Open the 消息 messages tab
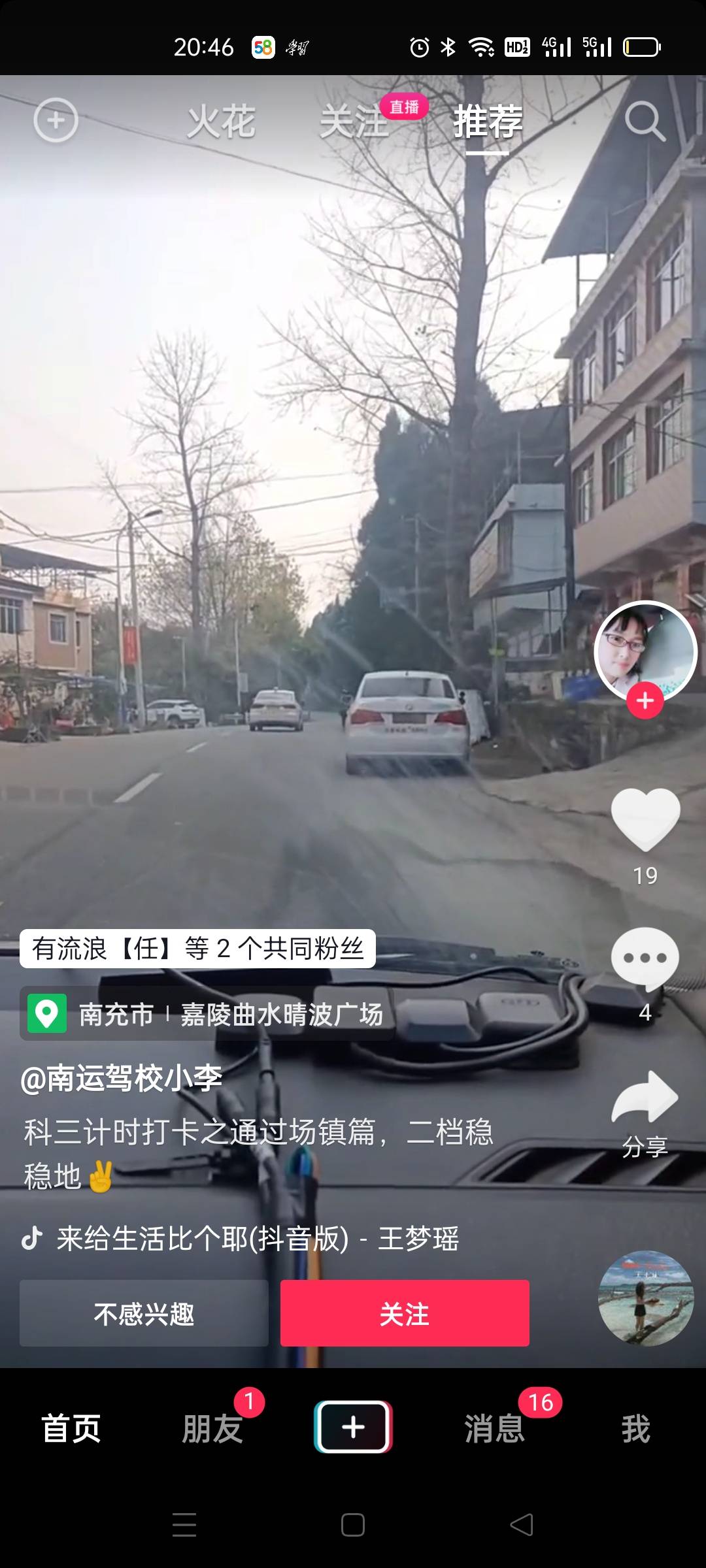 (x=495, y=1428)
